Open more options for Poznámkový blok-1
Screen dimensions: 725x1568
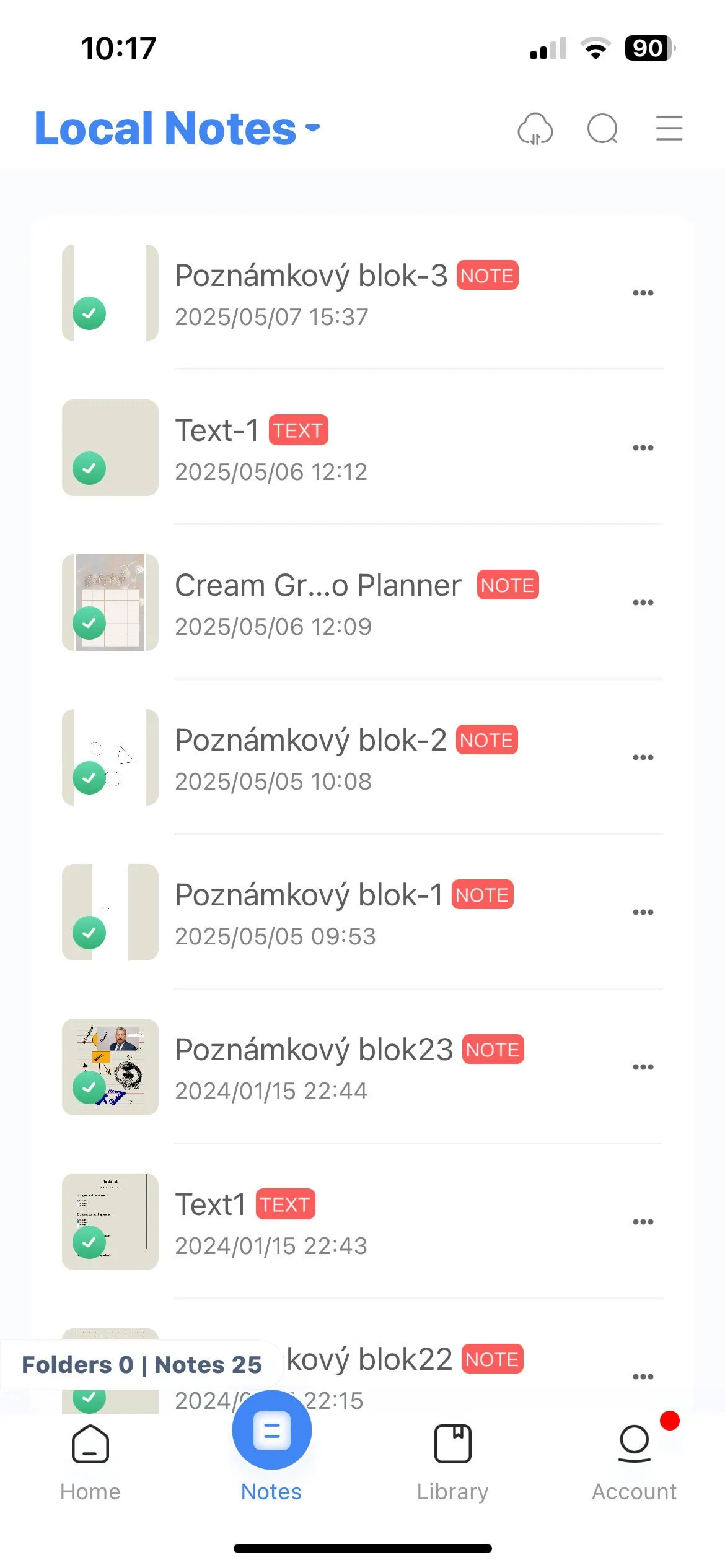click(x=643, y=912)
